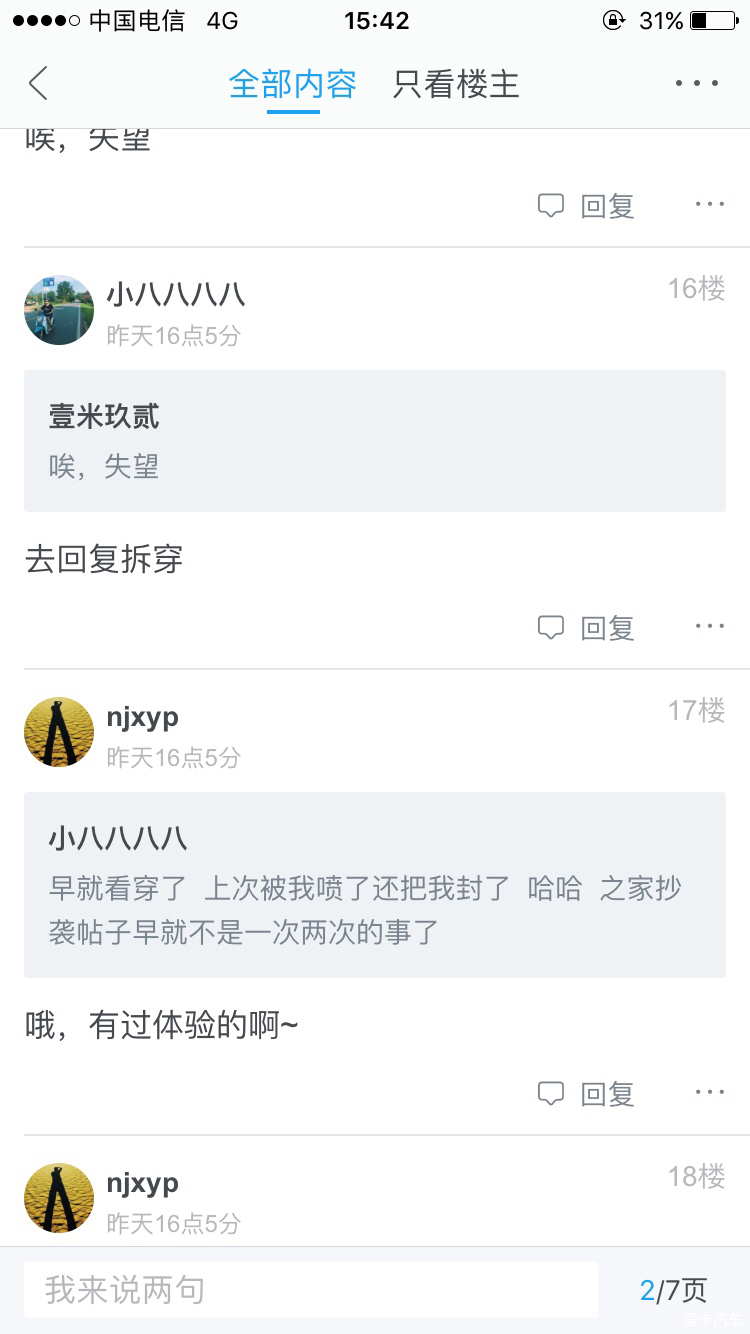This screenshot has width=750, height=1334.
Task: Open njxyp's avatar on the 17楼 post
Action: click(59, 732)
